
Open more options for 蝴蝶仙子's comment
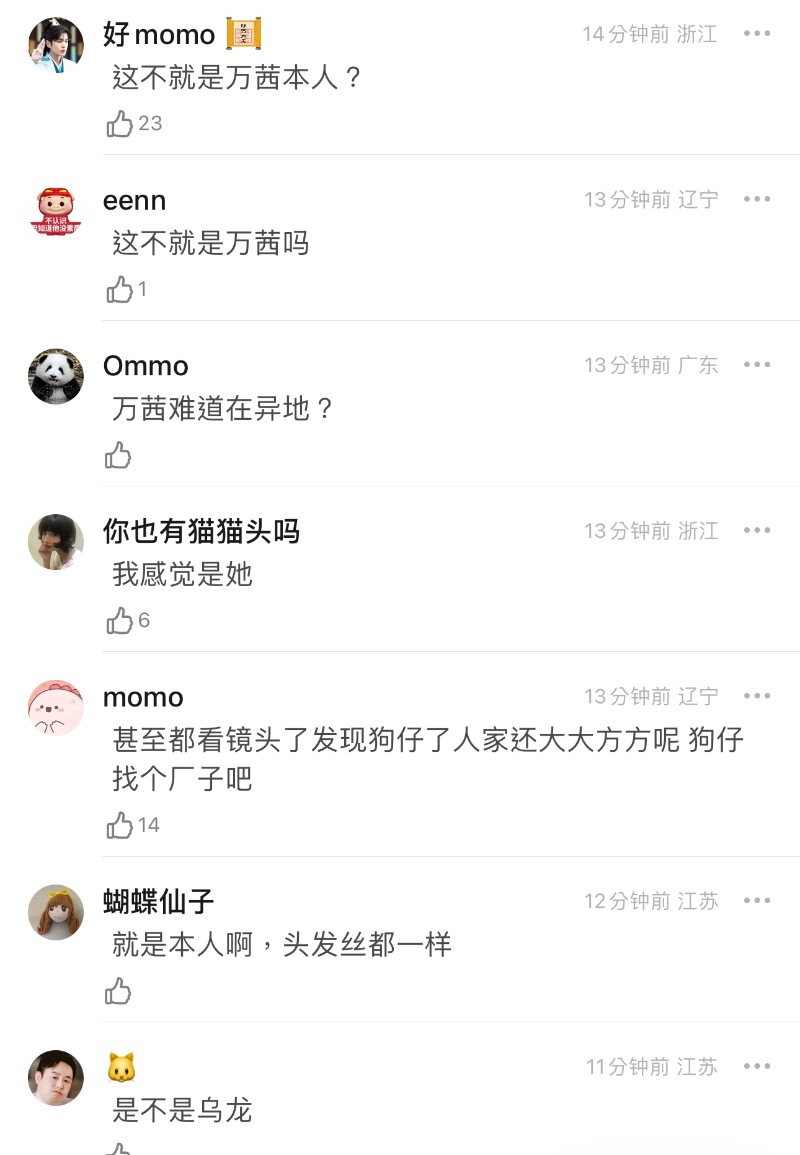pos(757,901)
